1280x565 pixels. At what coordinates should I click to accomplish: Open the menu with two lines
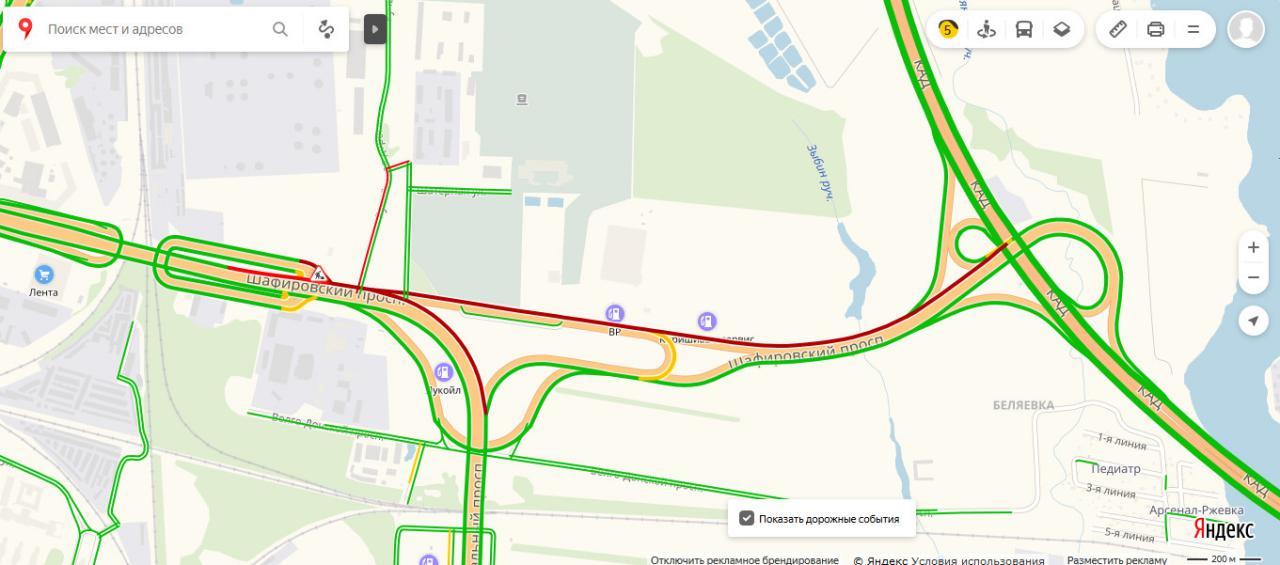click(1193, 29)
